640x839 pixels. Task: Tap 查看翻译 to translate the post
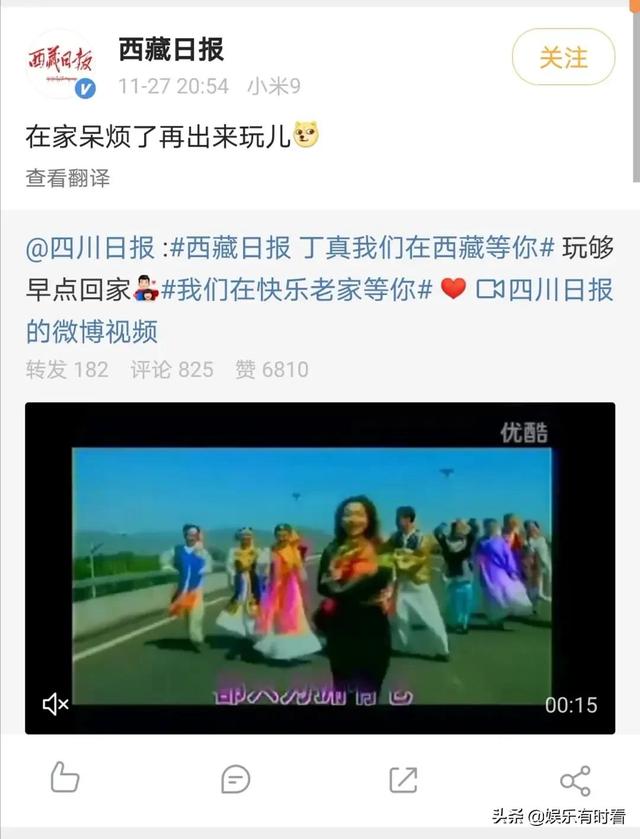tap(67, 178)
